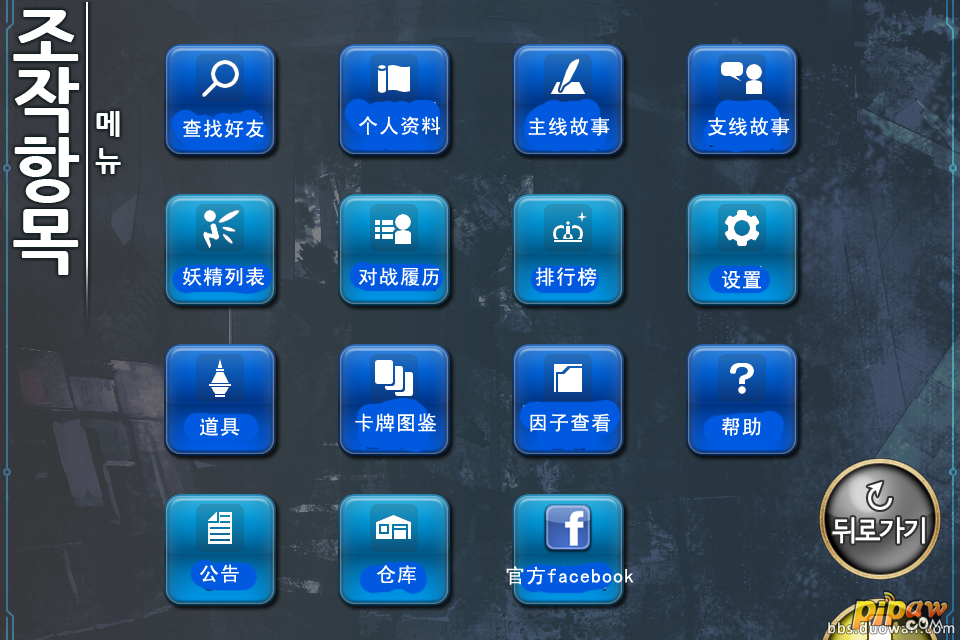
Task: Open the 妖精列表 fairy list
Action: (x=220, y=250)
